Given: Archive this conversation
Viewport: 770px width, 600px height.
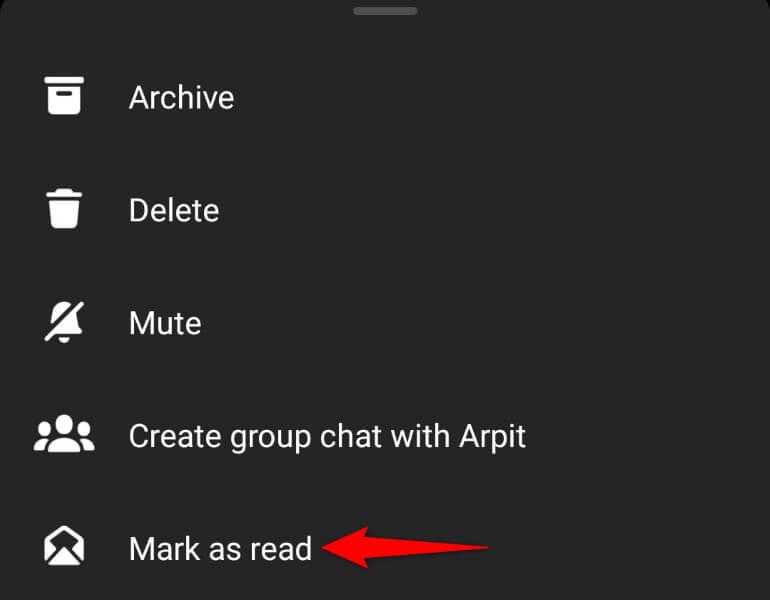Looking at the screenshot, I should (181, 98).
